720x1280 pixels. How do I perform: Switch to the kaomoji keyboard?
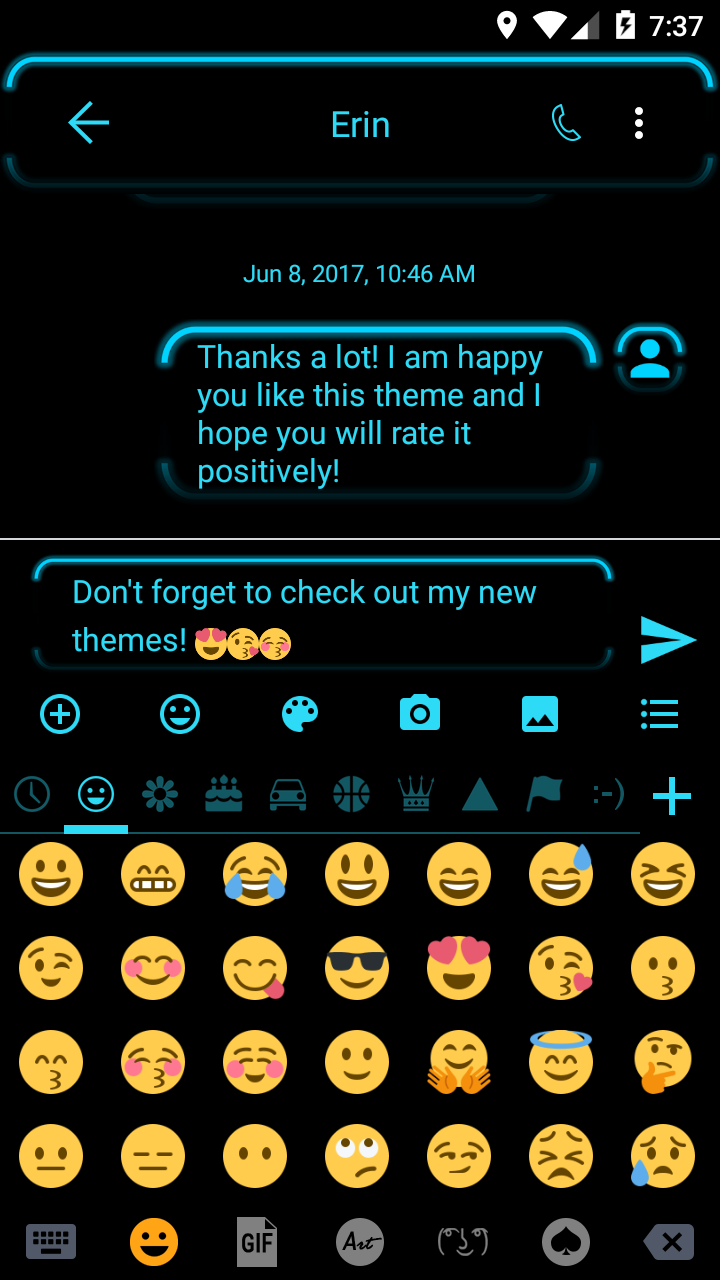pyautogui.click(x=462, y=1241)
